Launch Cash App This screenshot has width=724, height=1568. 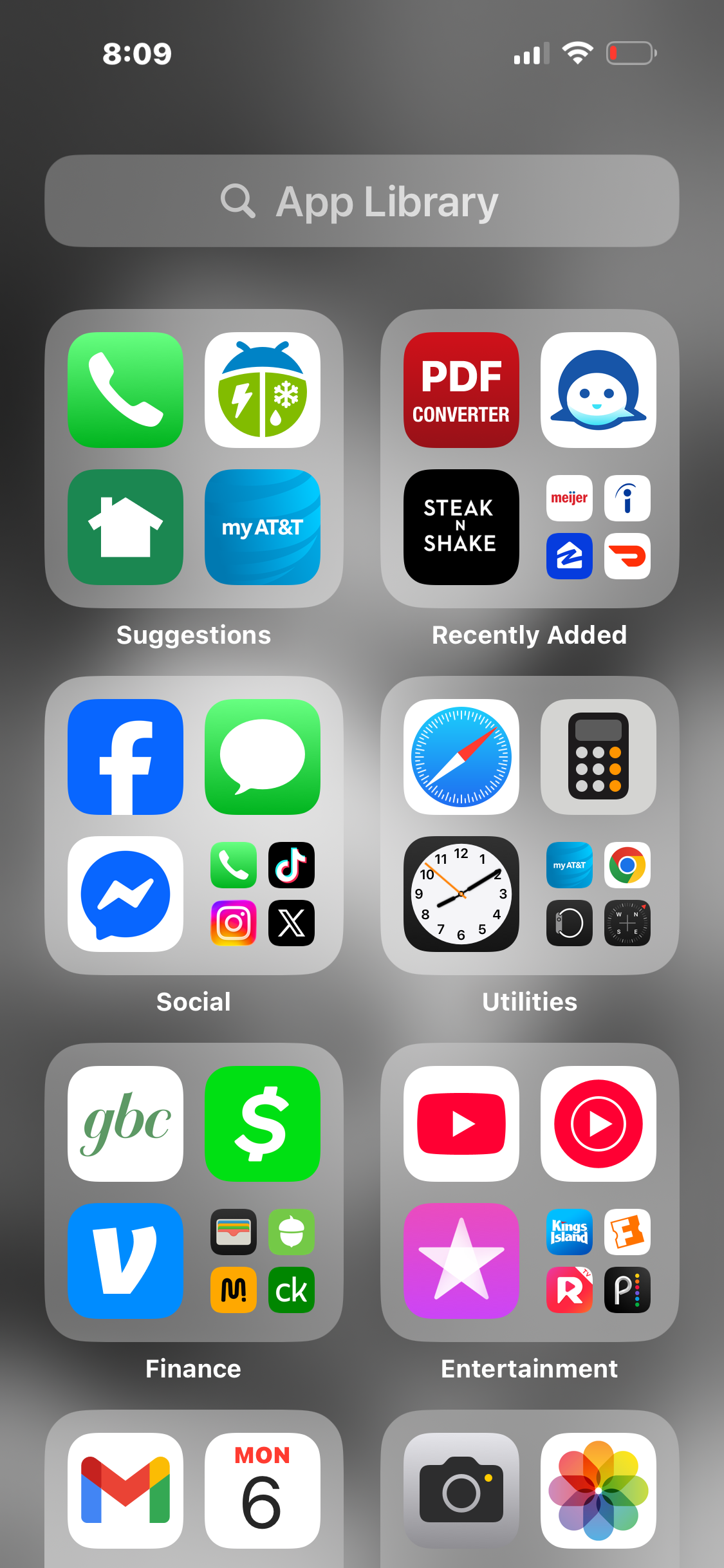point(263,1124)
